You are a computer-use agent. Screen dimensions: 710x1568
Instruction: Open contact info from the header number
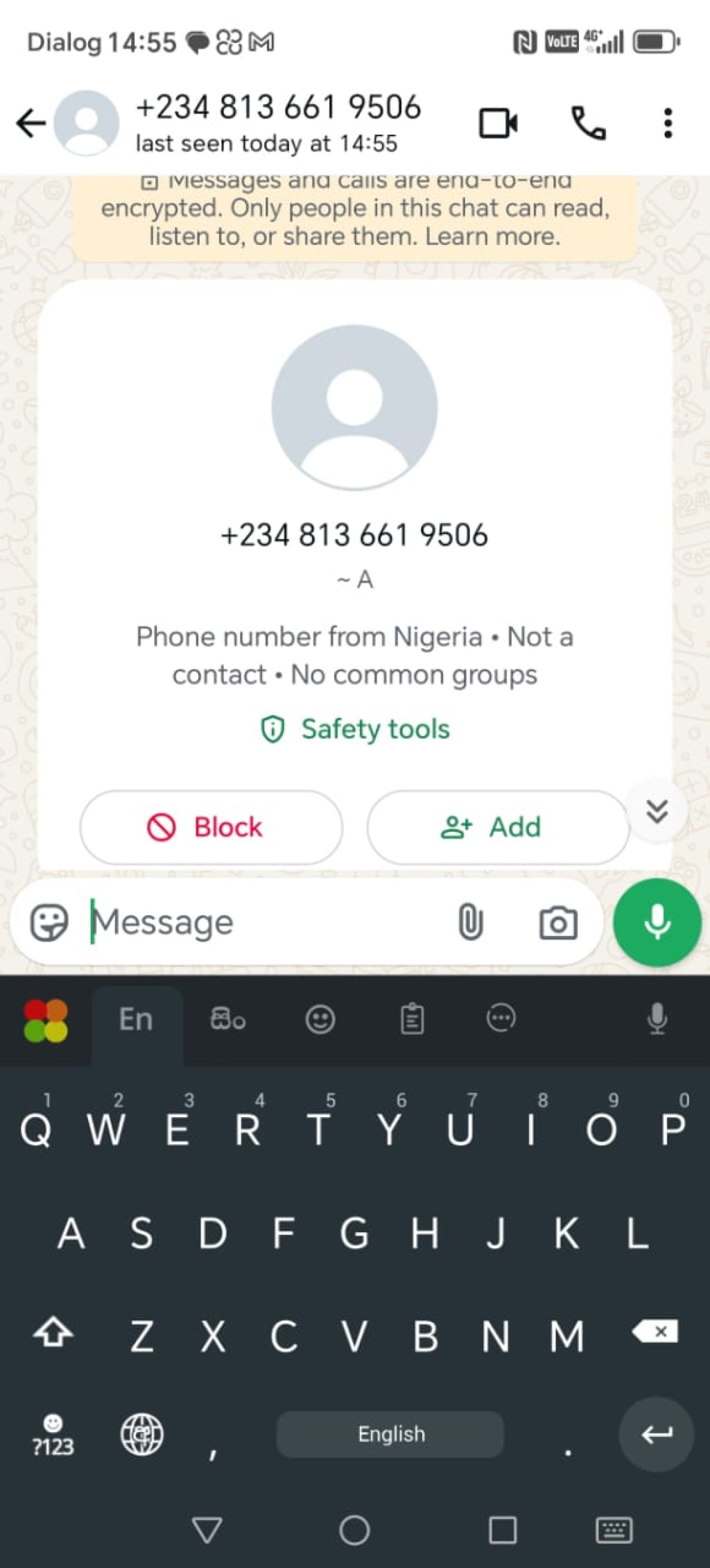(x=278, y=108)
